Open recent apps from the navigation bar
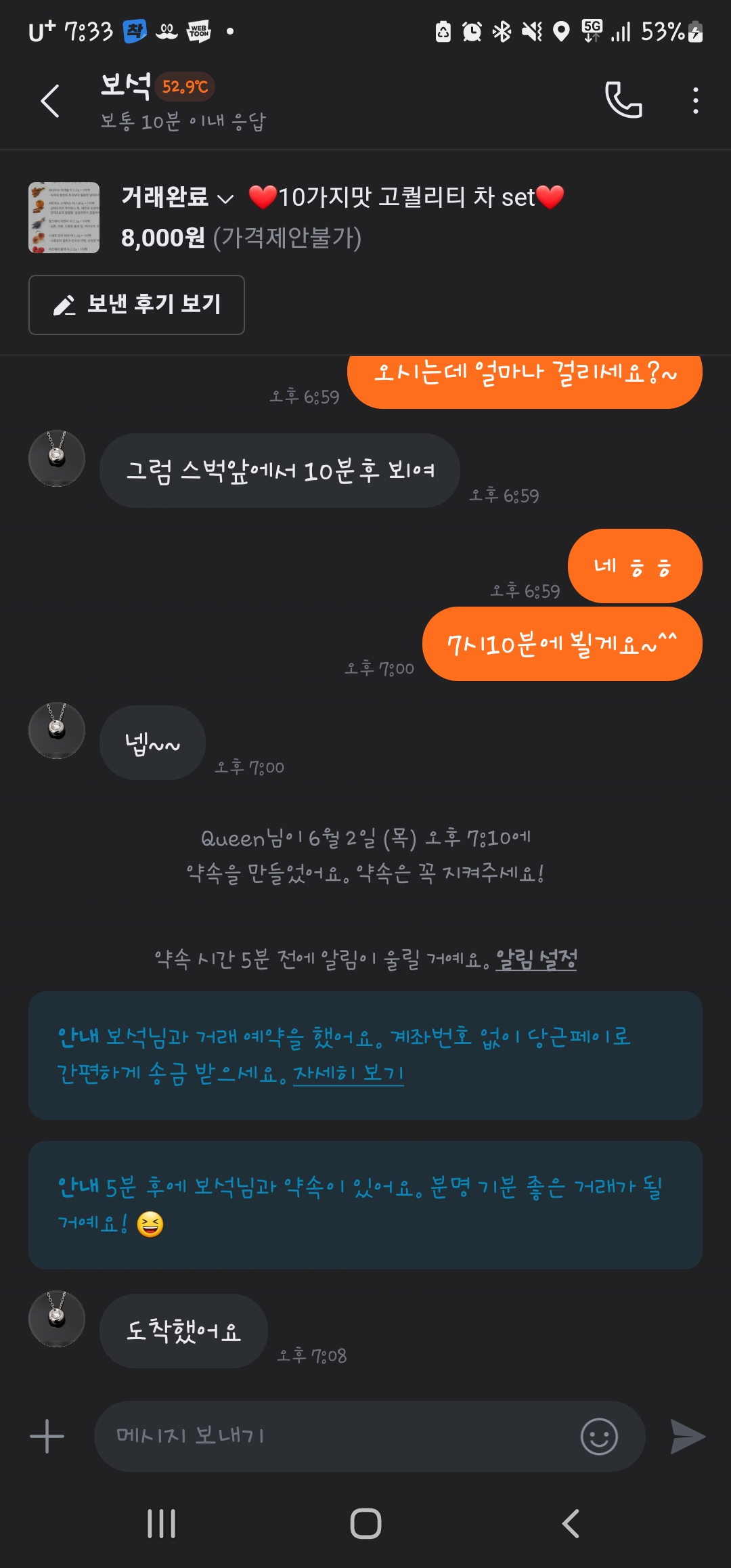This screenshot has height=1568, width=731. pos(161,1524)
